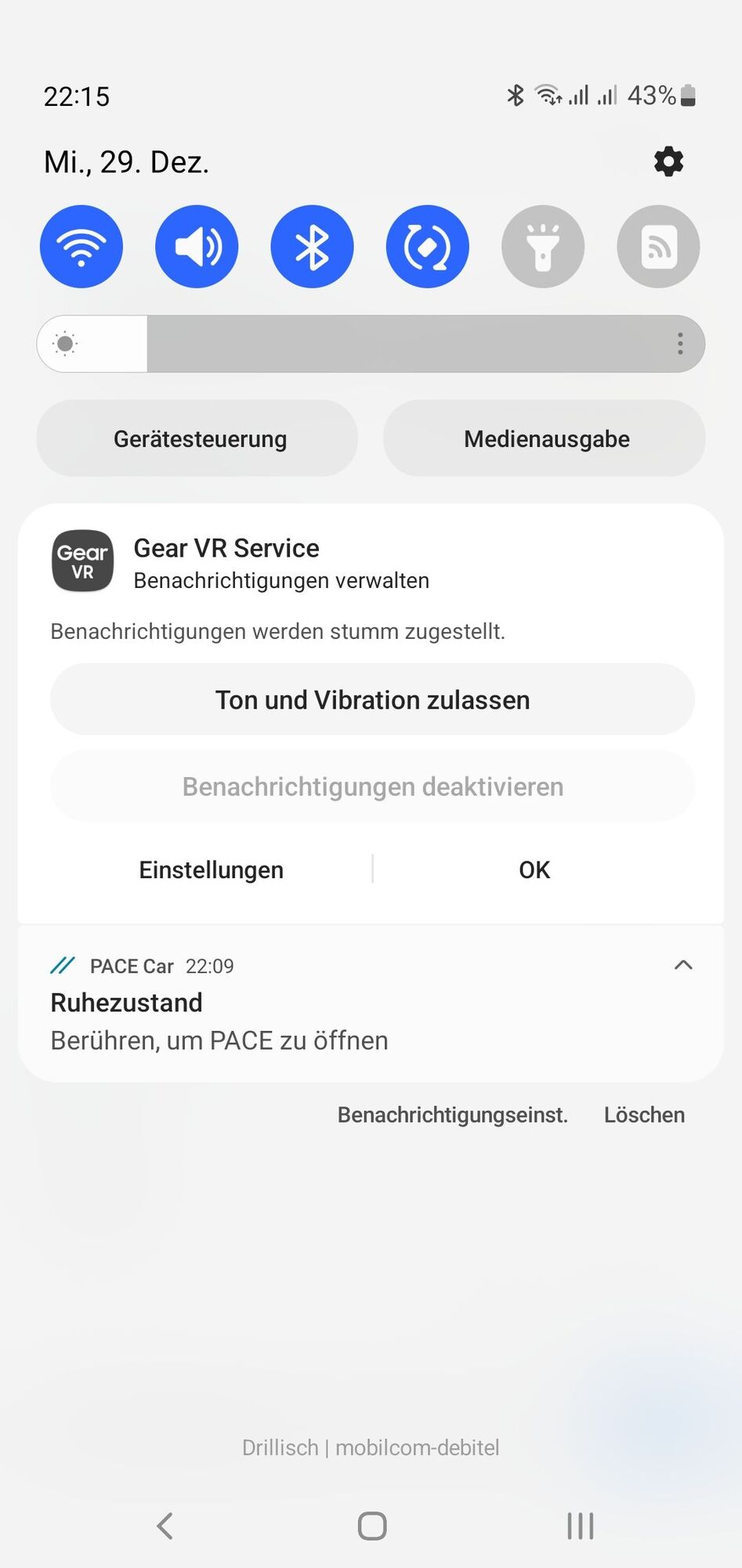The width and height of the screenshot is (742, 1568).
Task: Tap the home button
Action: (372, 1526)
